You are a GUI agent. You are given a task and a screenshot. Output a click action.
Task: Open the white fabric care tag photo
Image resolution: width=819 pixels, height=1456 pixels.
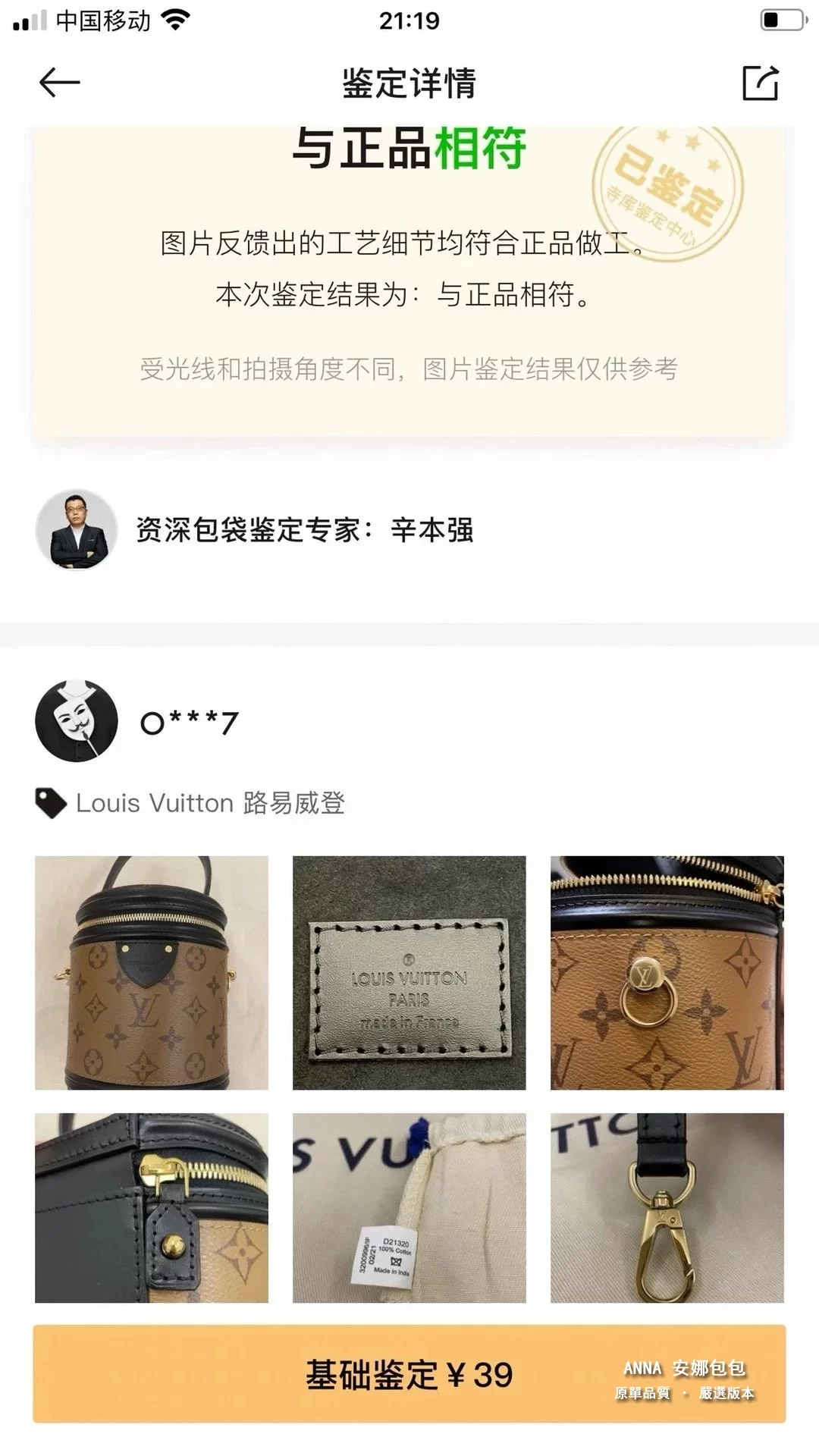[x=409, y=1208]
